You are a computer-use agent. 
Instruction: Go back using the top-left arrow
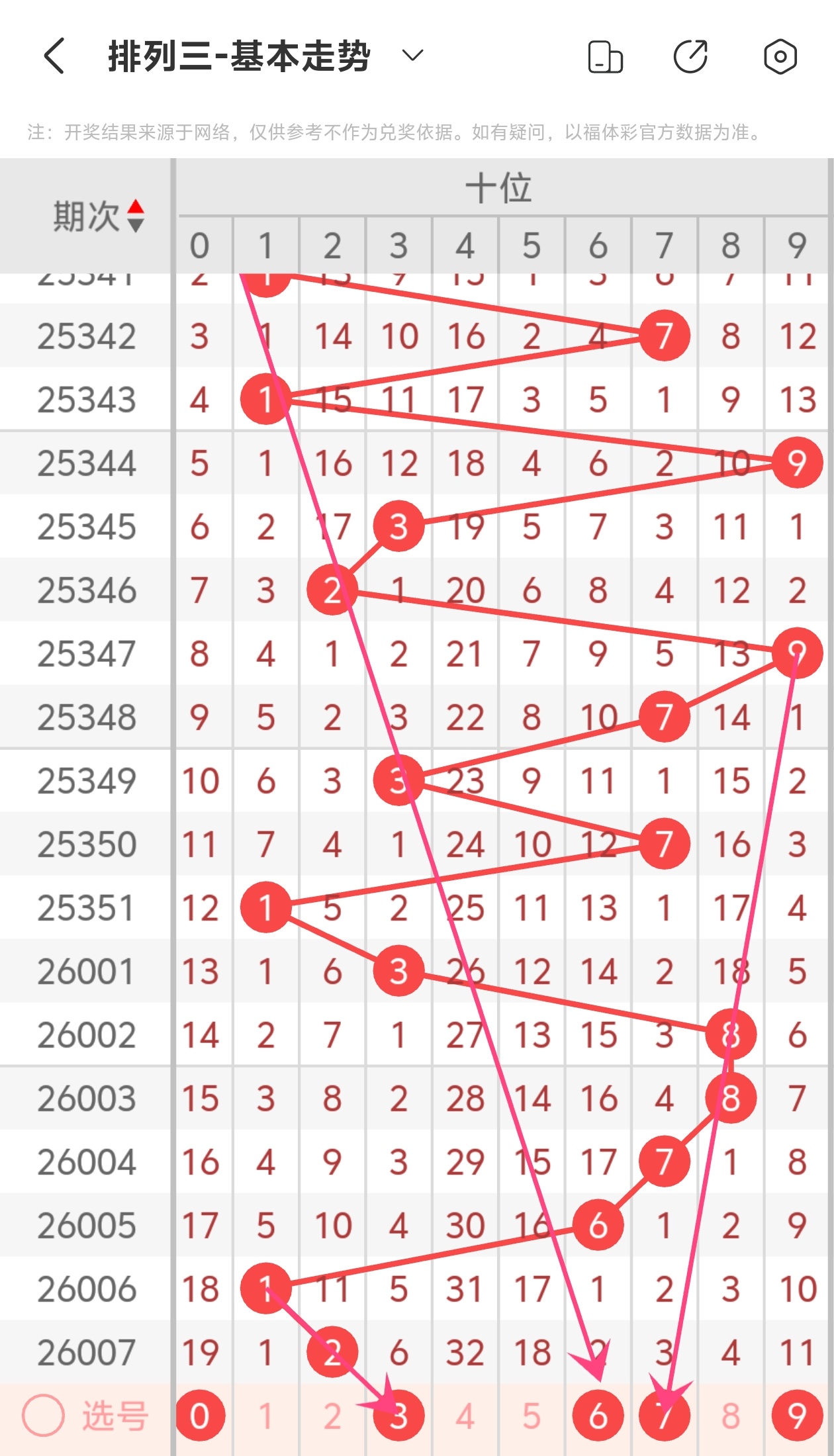pyautogui.click(x=54, y=56)
